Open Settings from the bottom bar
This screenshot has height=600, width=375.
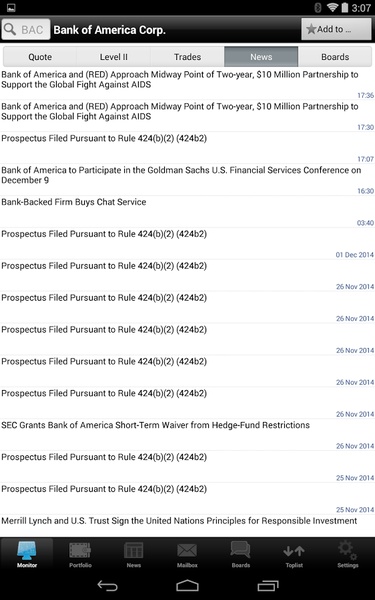tap(348, 554)
